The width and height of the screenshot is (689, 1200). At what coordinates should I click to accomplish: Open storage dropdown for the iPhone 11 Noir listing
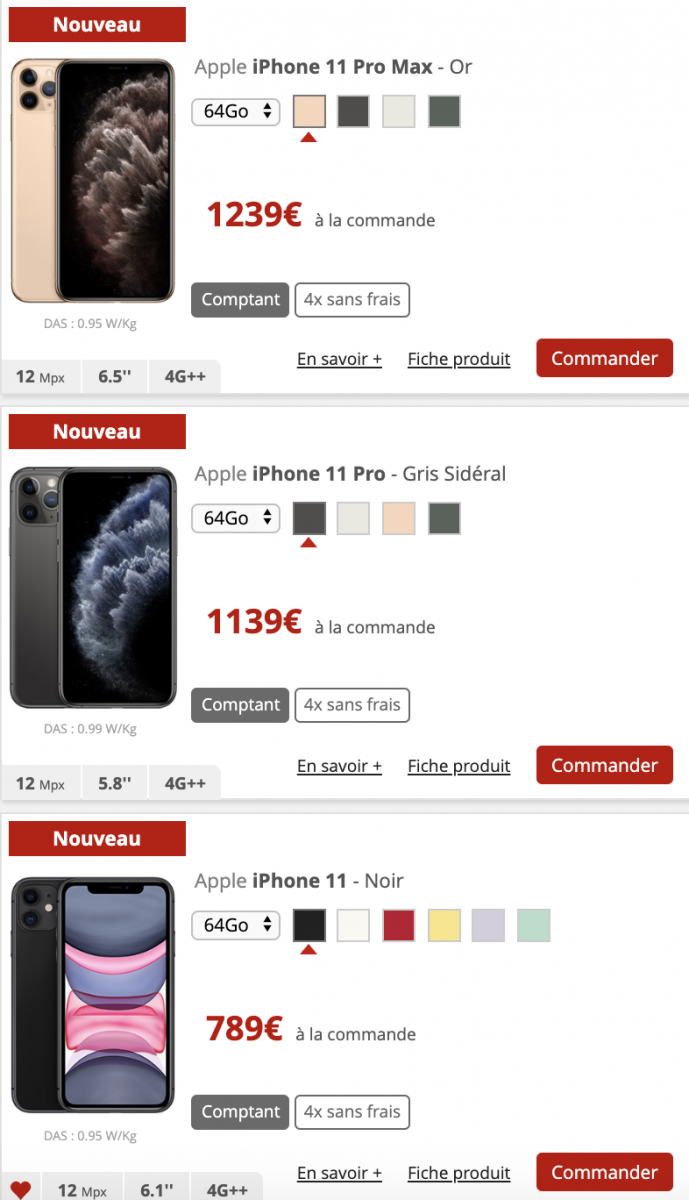(236, 925)
